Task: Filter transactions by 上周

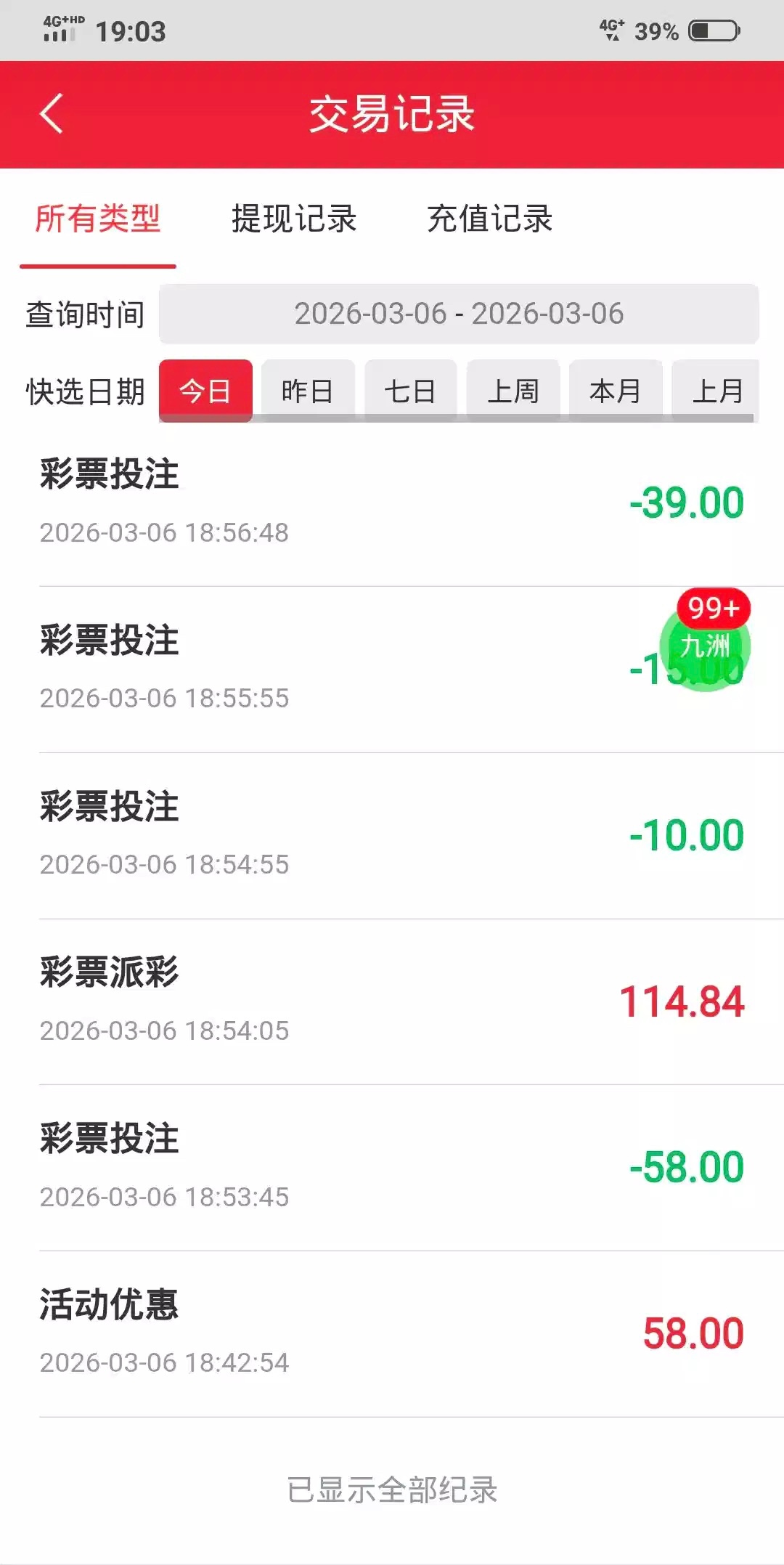Action: pyautogui.click(x=513, y=391)
